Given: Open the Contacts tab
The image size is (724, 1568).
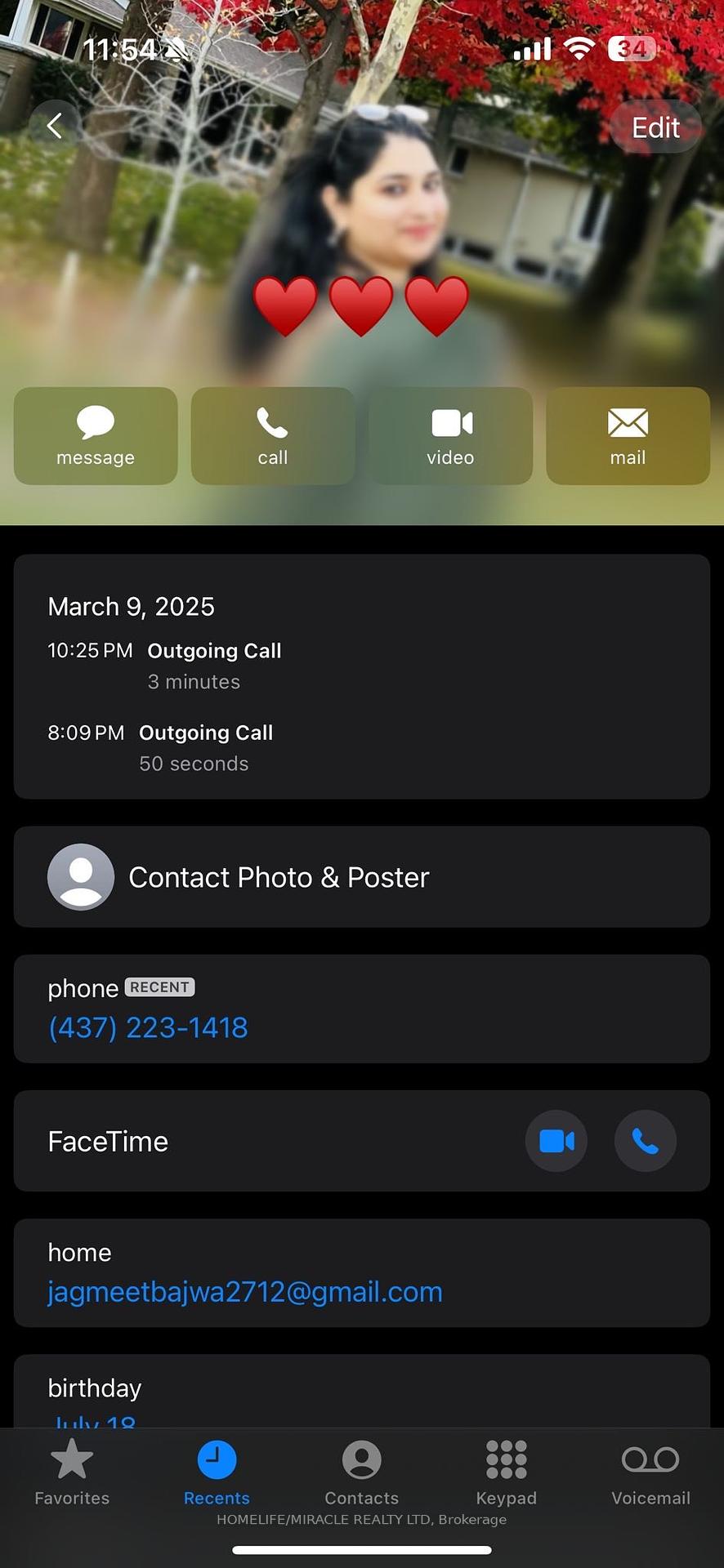Looking at the screenshot, I should (361, 1472).
